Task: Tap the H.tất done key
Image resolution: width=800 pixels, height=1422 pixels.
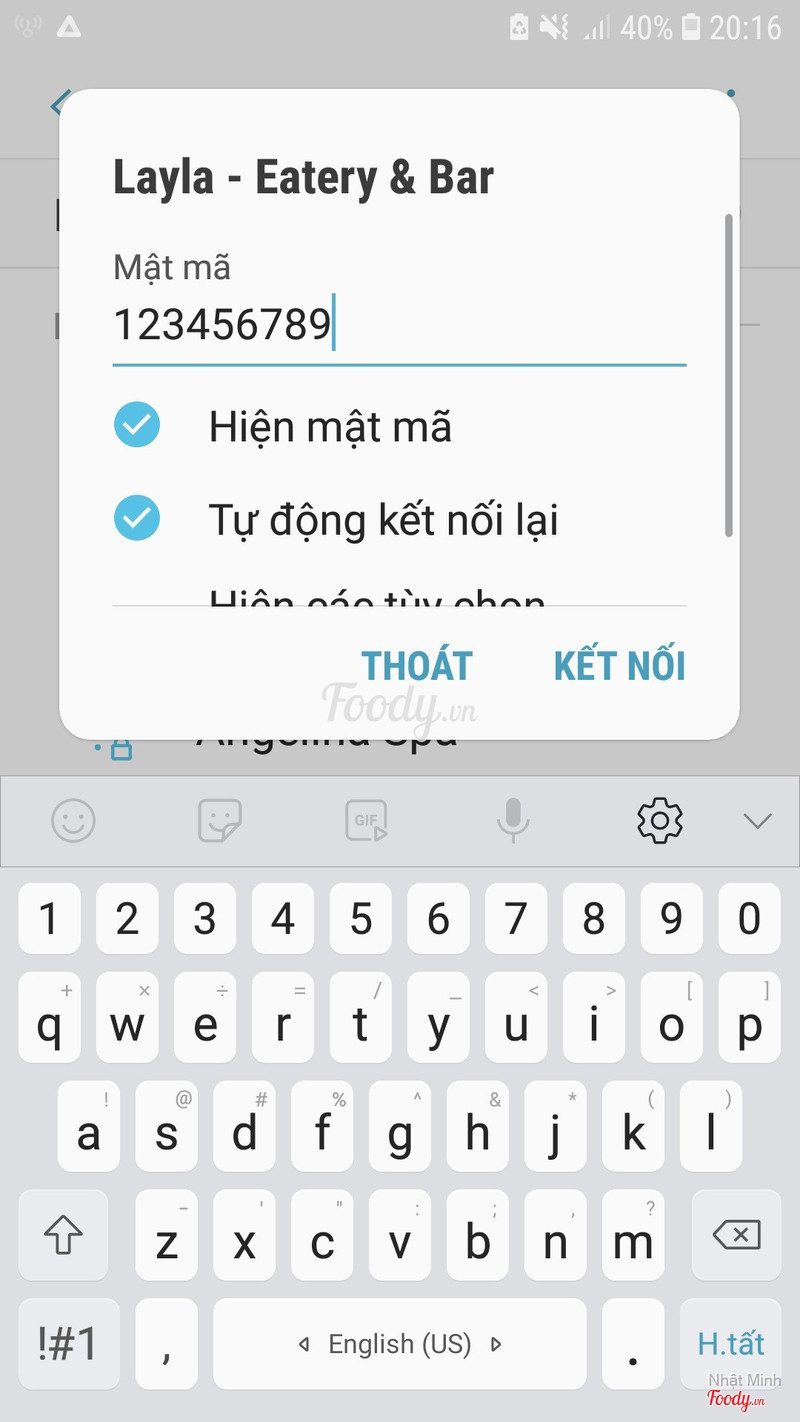Action: (x=731, y=1343)
